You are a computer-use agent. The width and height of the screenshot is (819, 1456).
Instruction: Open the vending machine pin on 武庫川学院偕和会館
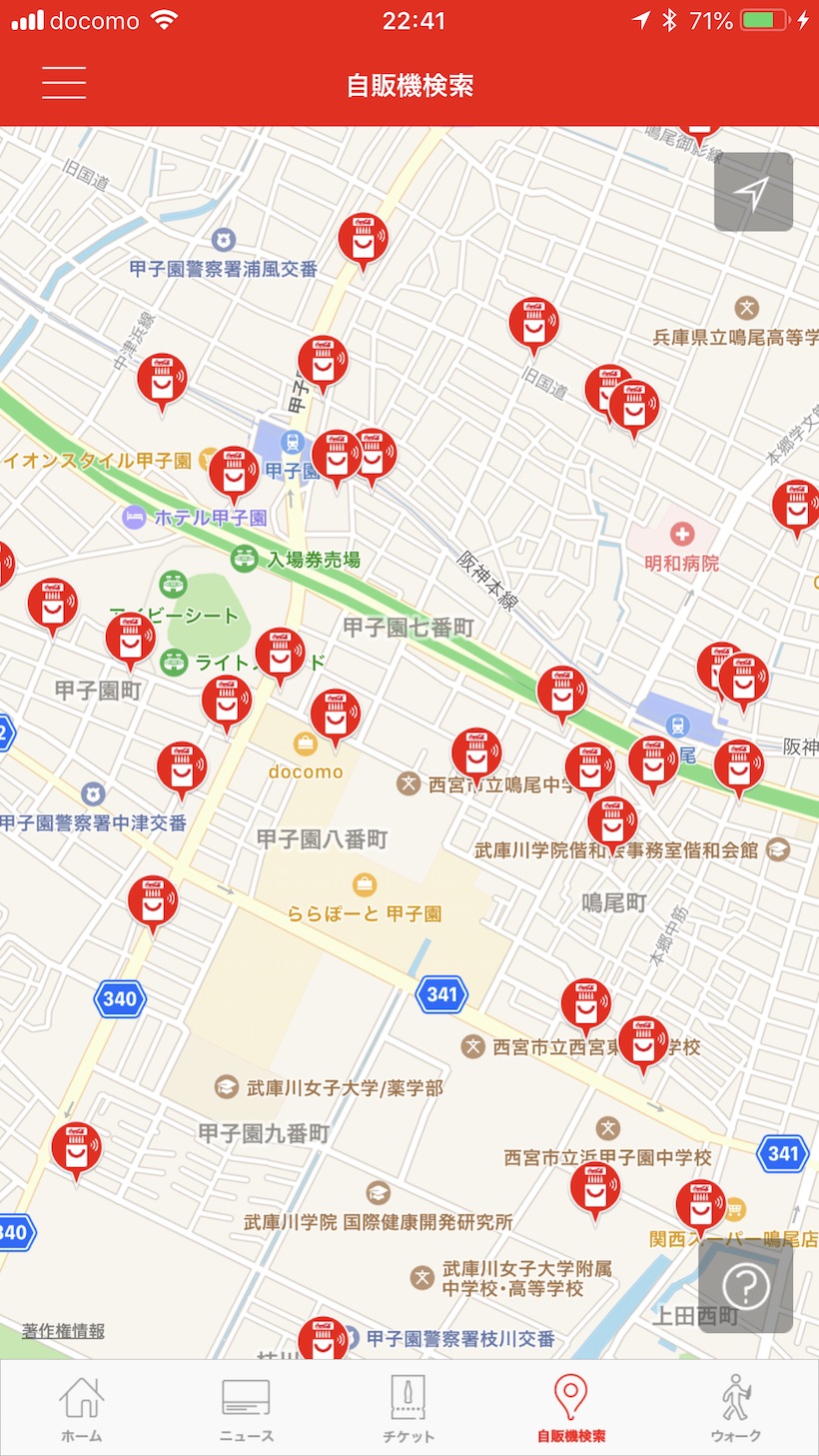coord(612,821)
